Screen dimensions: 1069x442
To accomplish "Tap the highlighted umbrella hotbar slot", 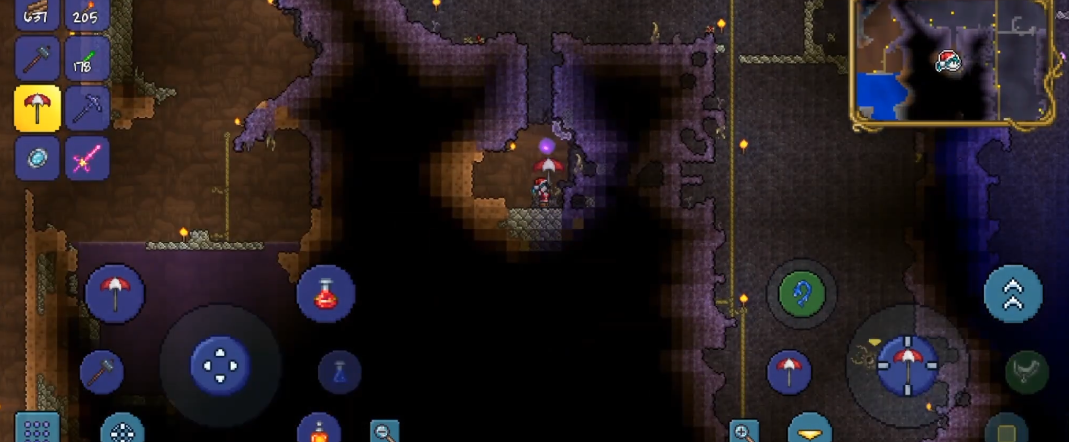I will point(36,109).
